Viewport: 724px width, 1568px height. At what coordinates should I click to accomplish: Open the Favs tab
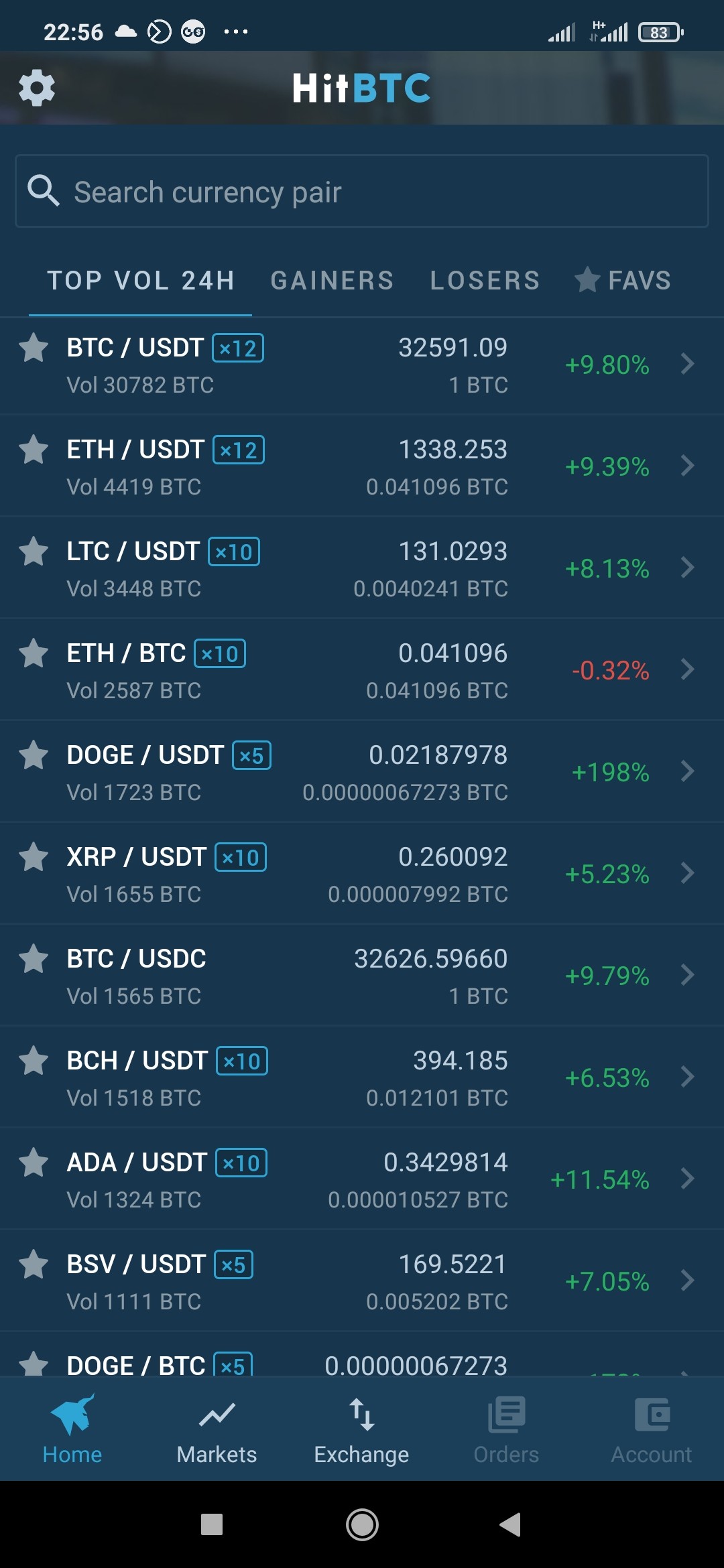pyautogui.click(x=623, y=281)
